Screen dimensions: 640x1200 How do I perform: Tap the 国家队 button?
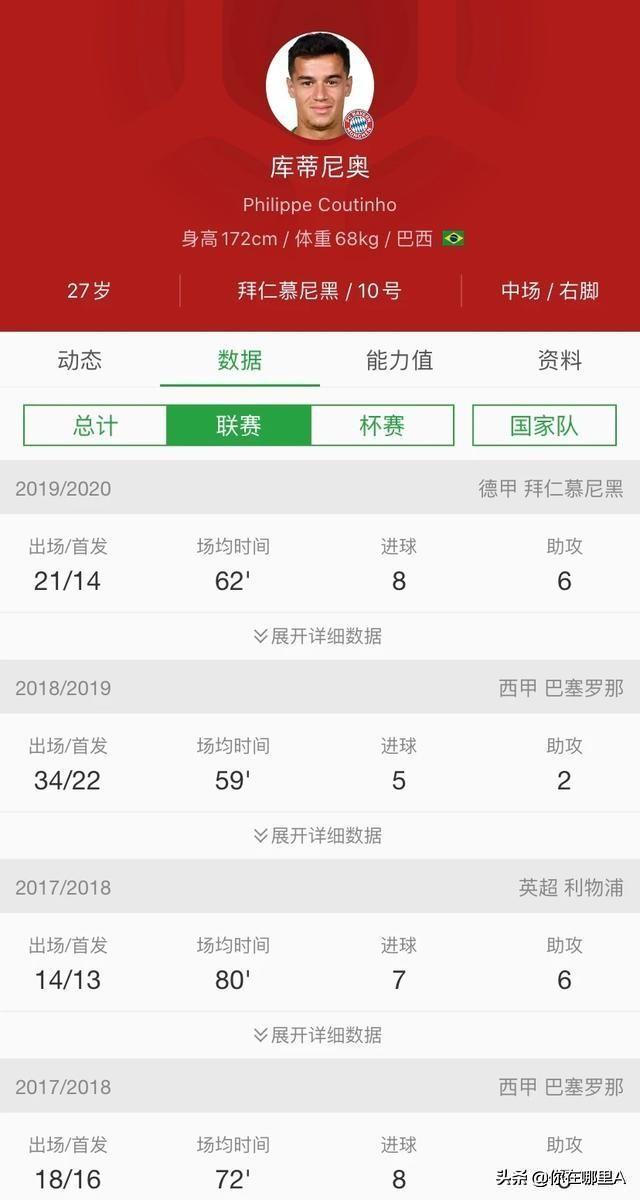(544, 425)
